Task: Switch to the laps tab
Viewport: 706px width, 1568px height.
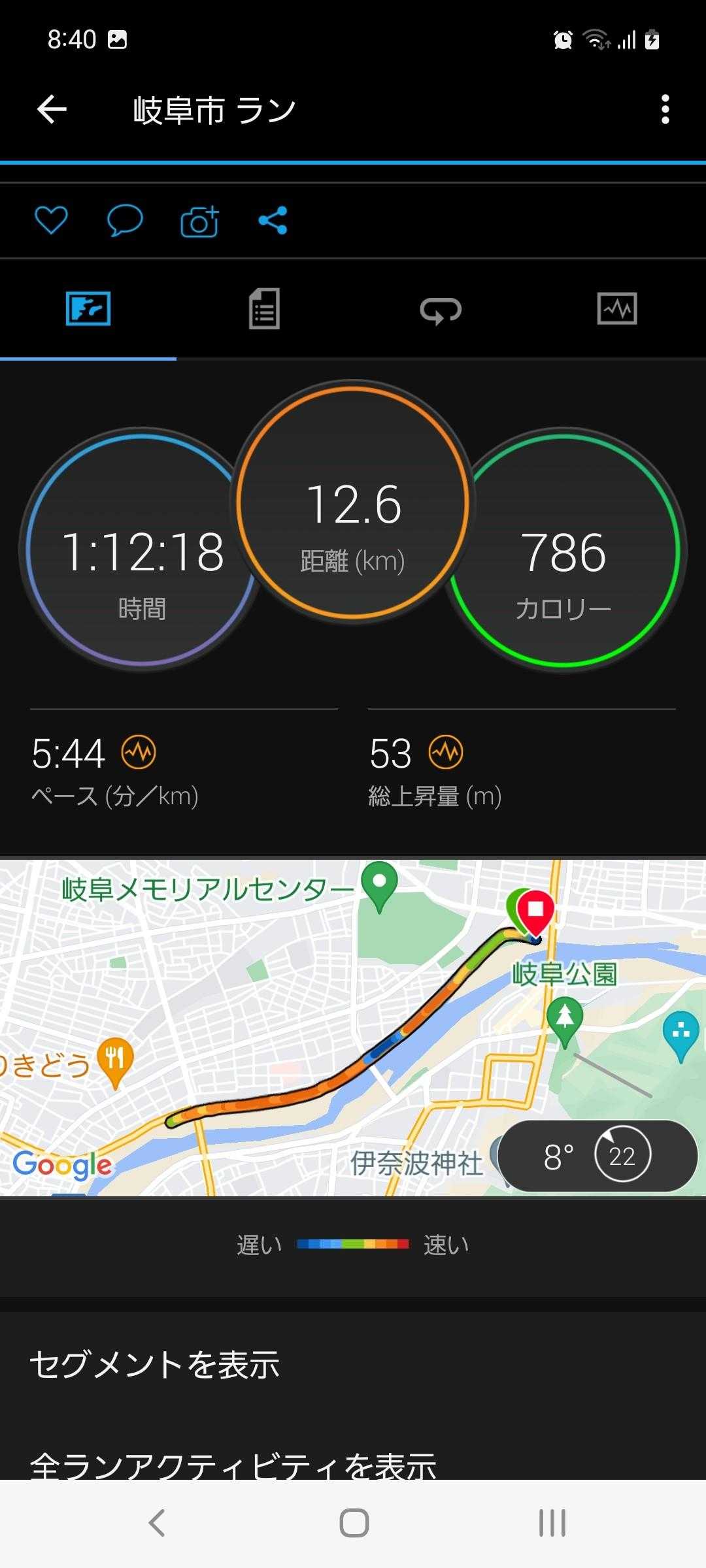Action: 441,309
